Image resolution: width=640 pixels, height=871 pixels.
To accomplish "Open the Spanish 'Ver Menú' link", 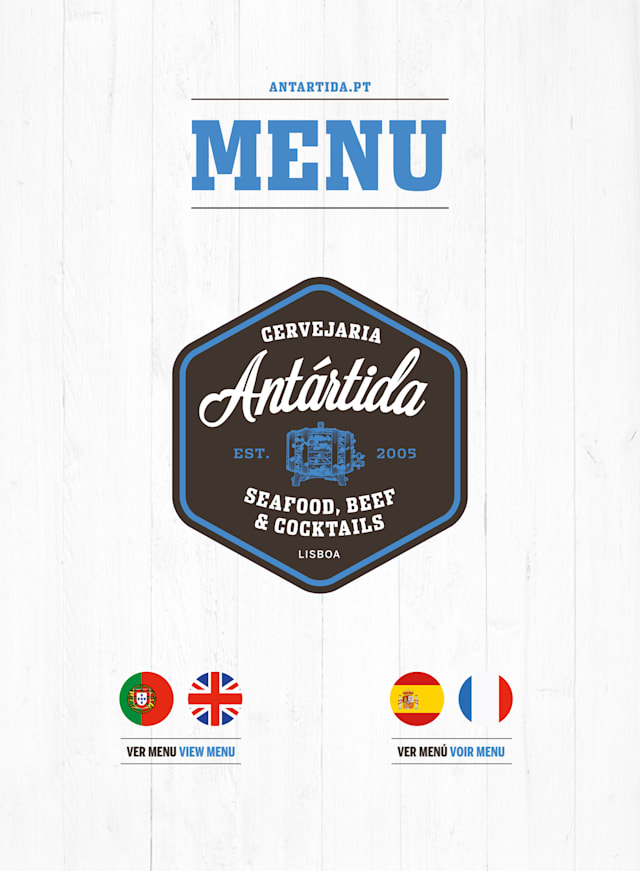I will pos(422,752).
